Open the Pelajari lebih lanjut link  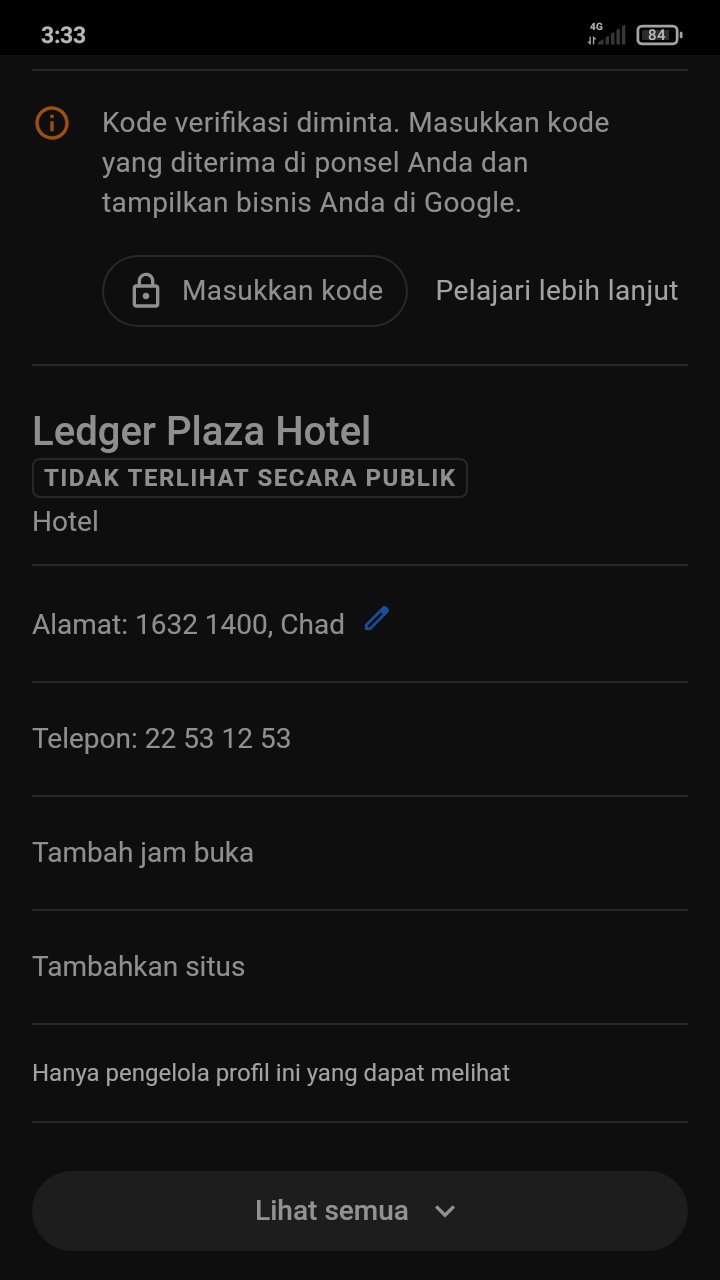tap(557, 291)
